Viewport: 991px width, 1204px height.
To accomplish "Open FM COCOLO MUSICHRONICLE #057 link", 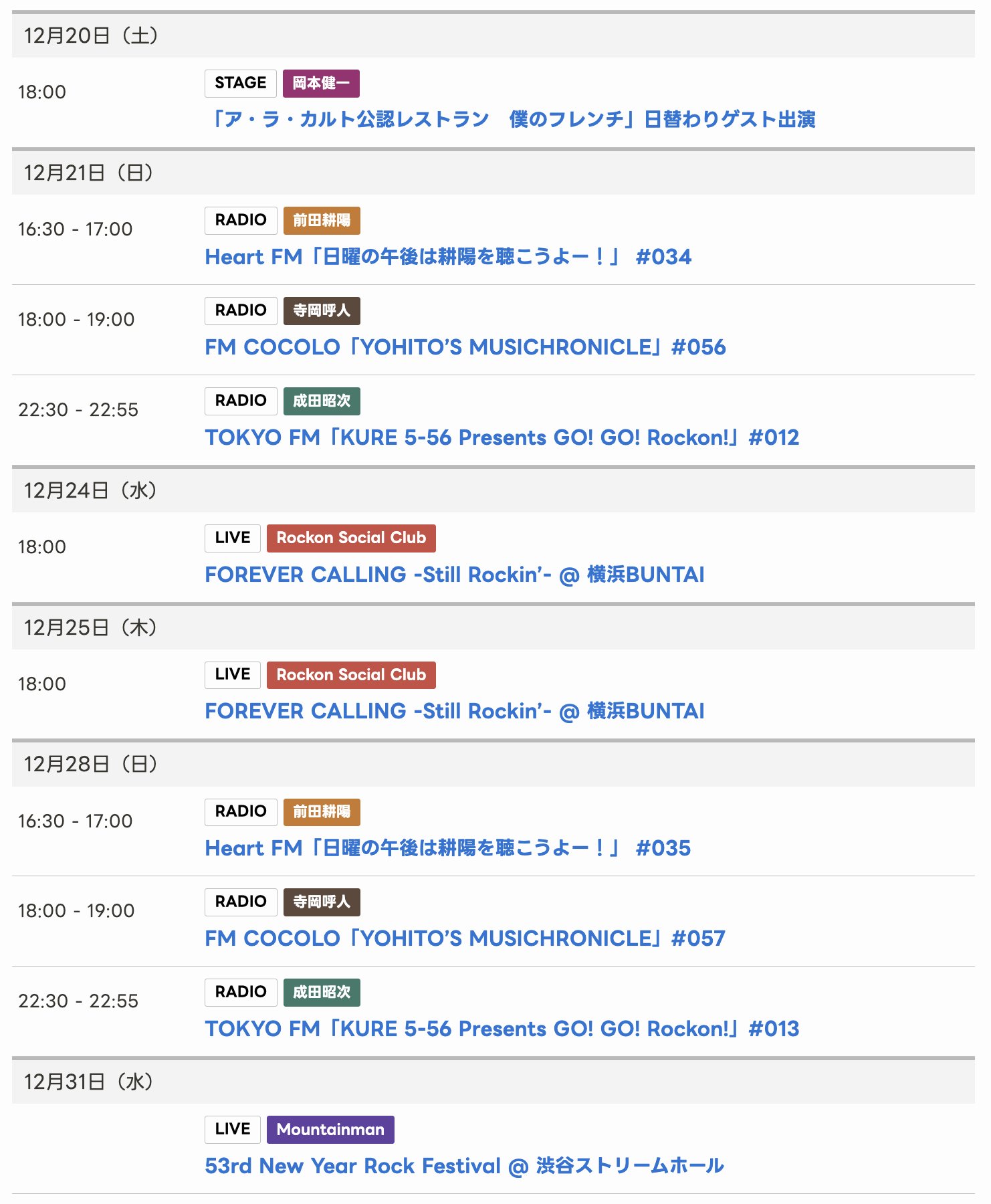I will [465, 938].
